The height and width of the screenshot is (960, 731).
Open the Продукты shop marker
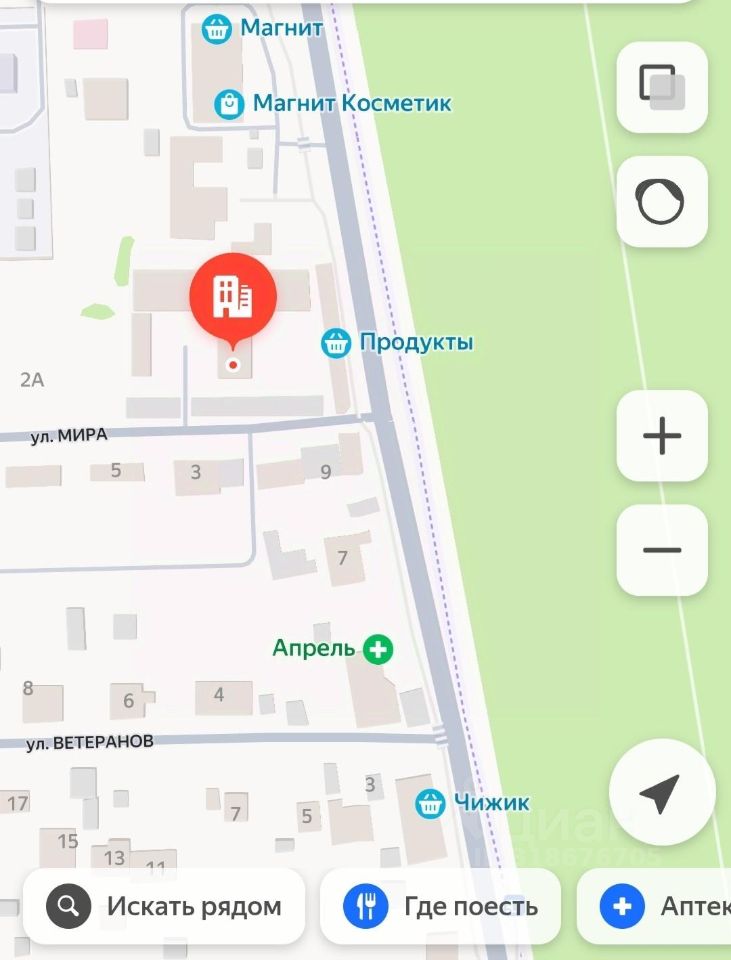click(x=336, y=343)
